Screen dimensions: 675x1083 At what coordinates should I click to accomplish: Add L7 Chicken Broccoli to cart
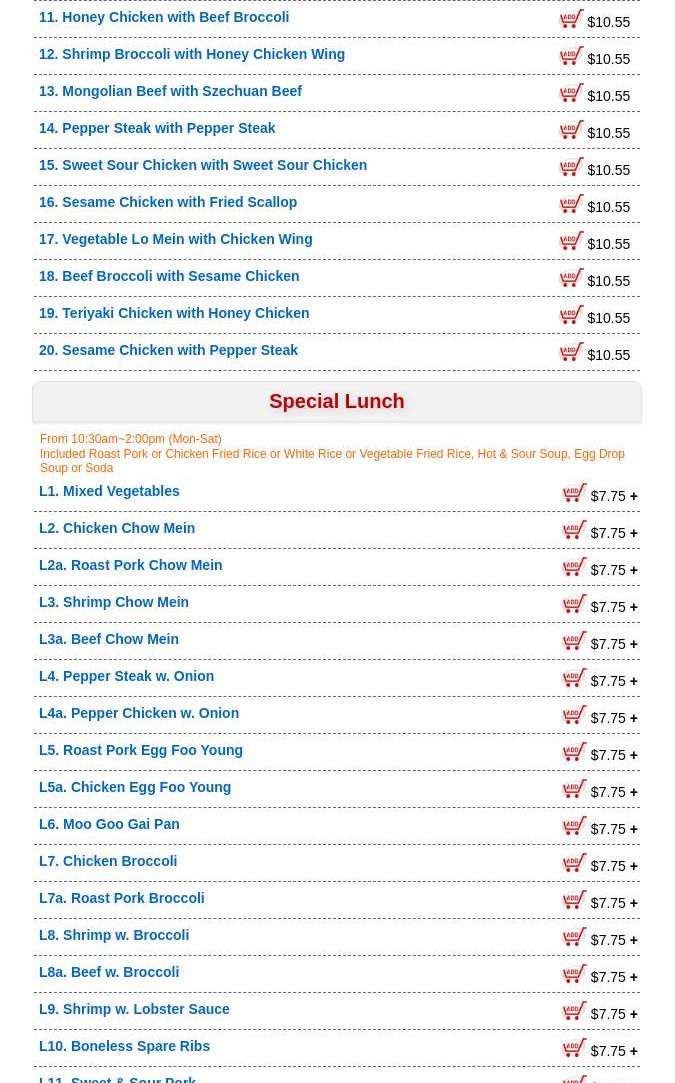(x=574, y=863)
